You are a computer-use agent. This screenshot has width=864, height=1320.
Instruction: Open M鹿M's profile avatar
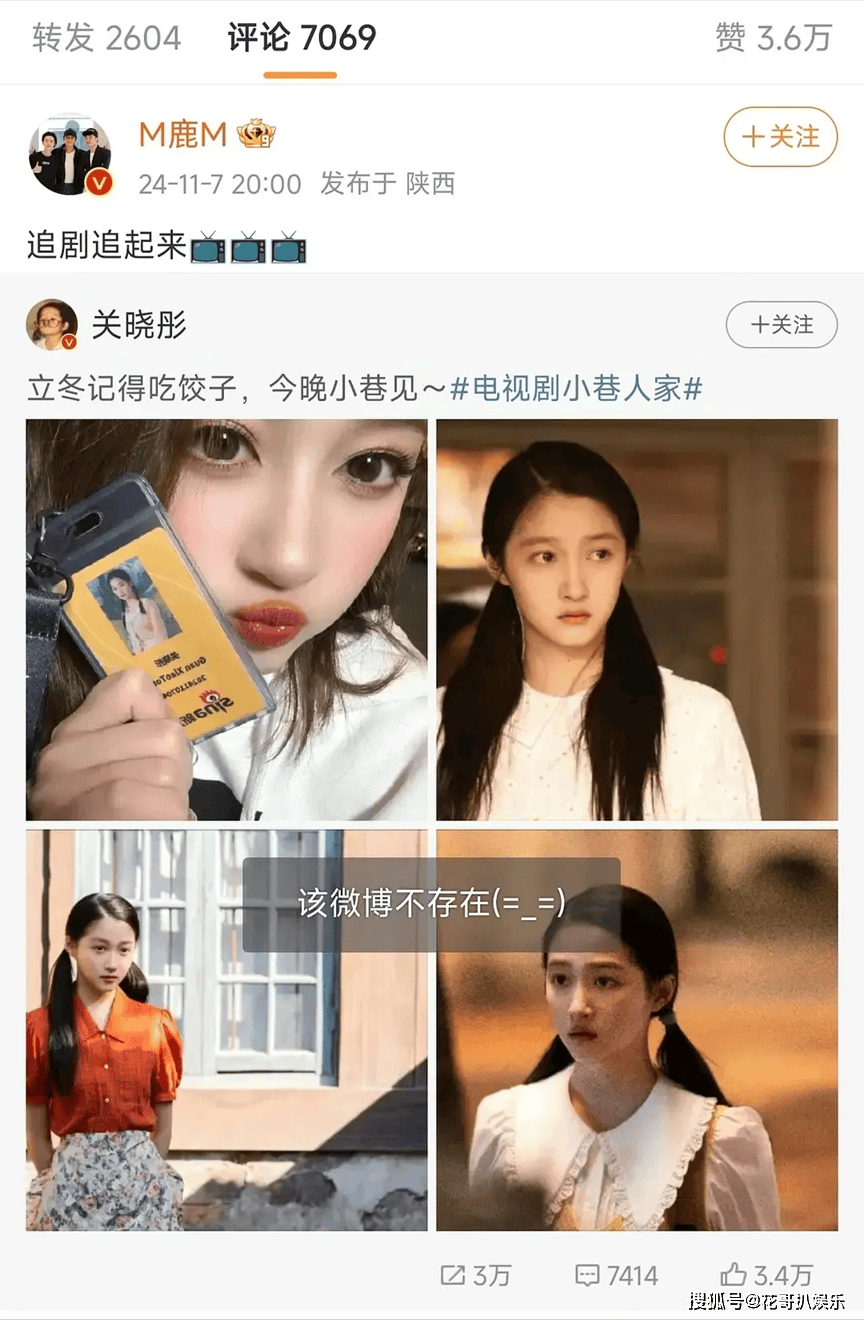point(69,154)
